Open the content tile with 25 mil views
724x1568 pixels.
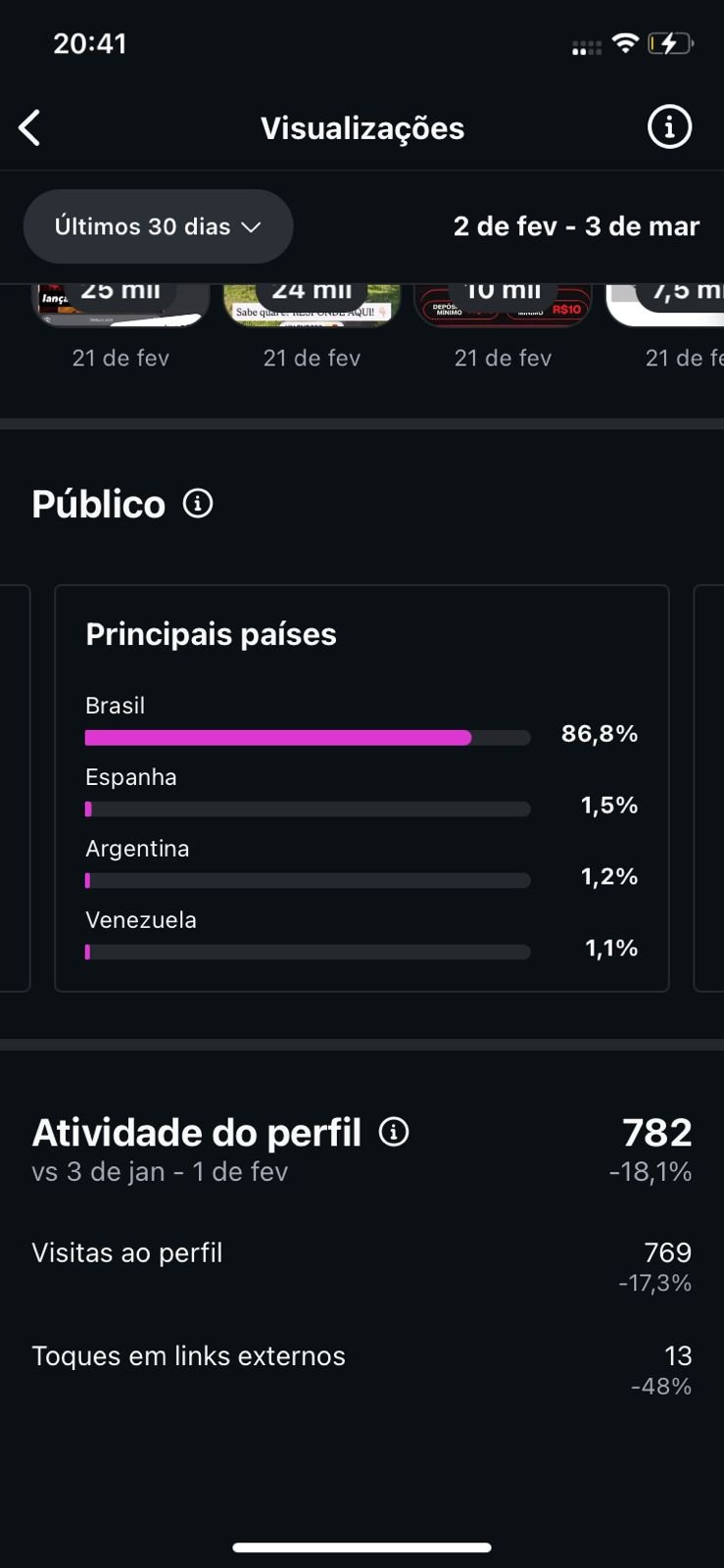tap(121, 305)
